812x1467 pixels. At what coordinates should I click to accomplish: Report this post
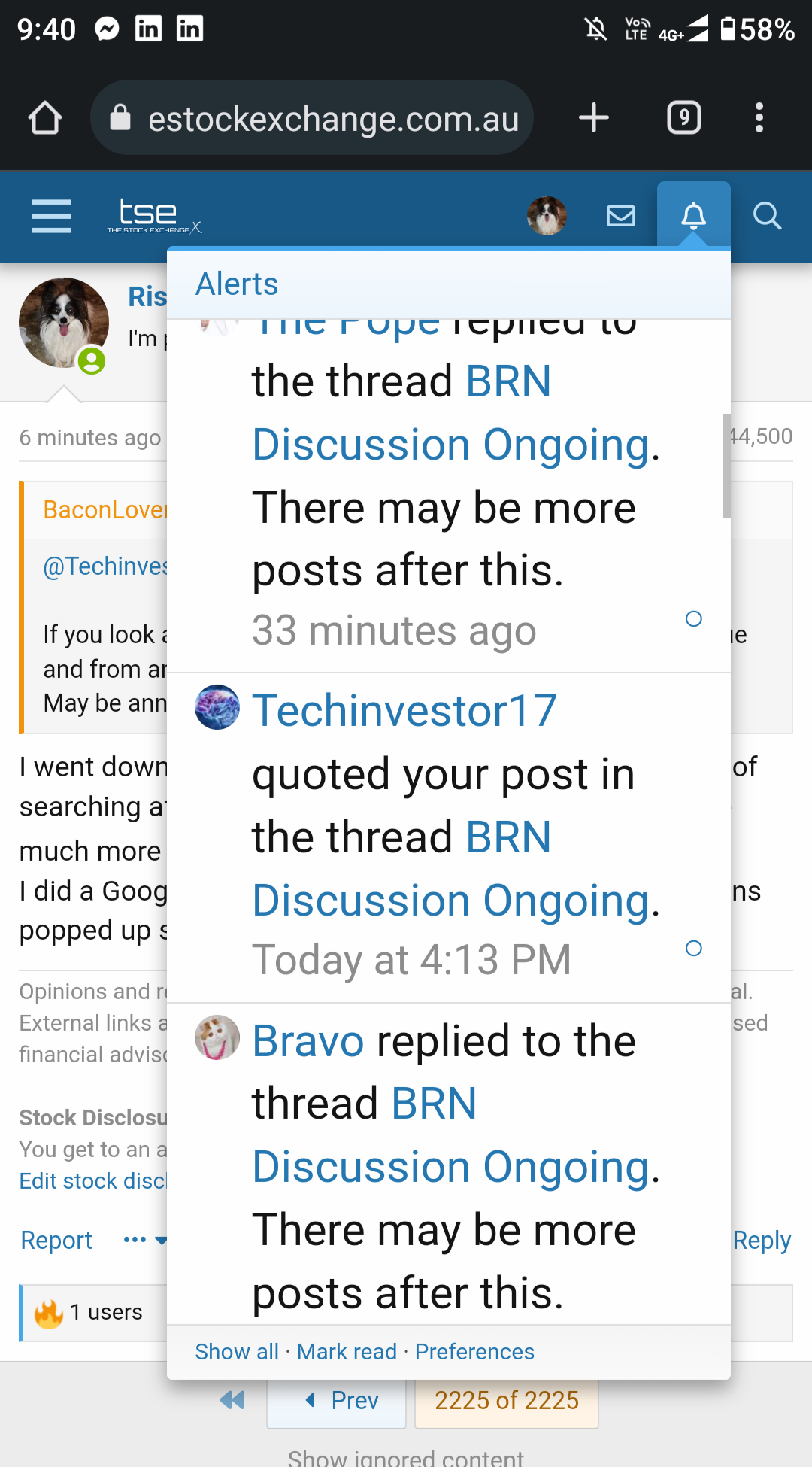click(x=56, y=1240)
